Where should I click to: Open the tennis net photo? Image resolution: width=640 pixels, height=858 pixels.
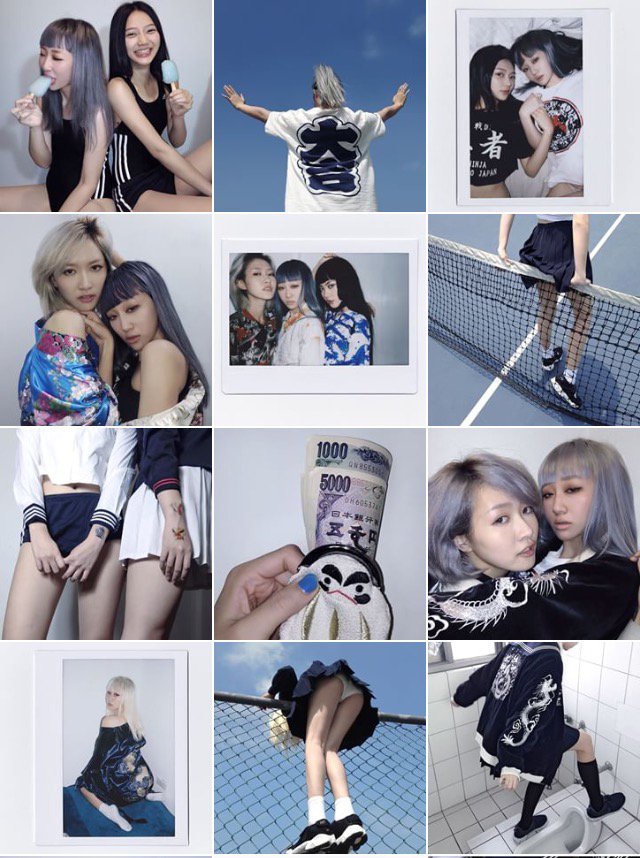533,320
